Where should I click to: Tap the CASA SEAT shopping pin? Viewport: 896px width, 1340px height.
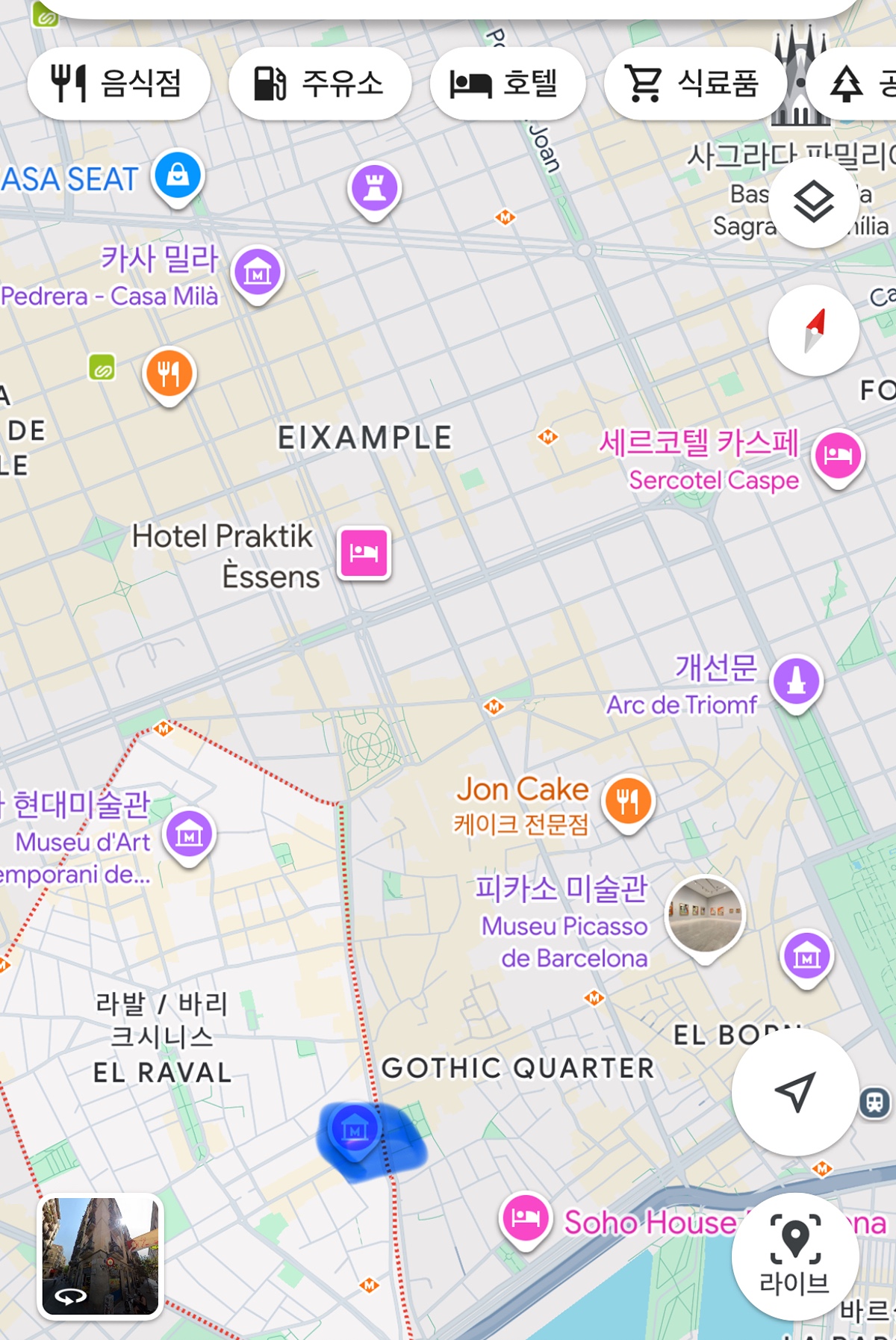click(178, 176)
